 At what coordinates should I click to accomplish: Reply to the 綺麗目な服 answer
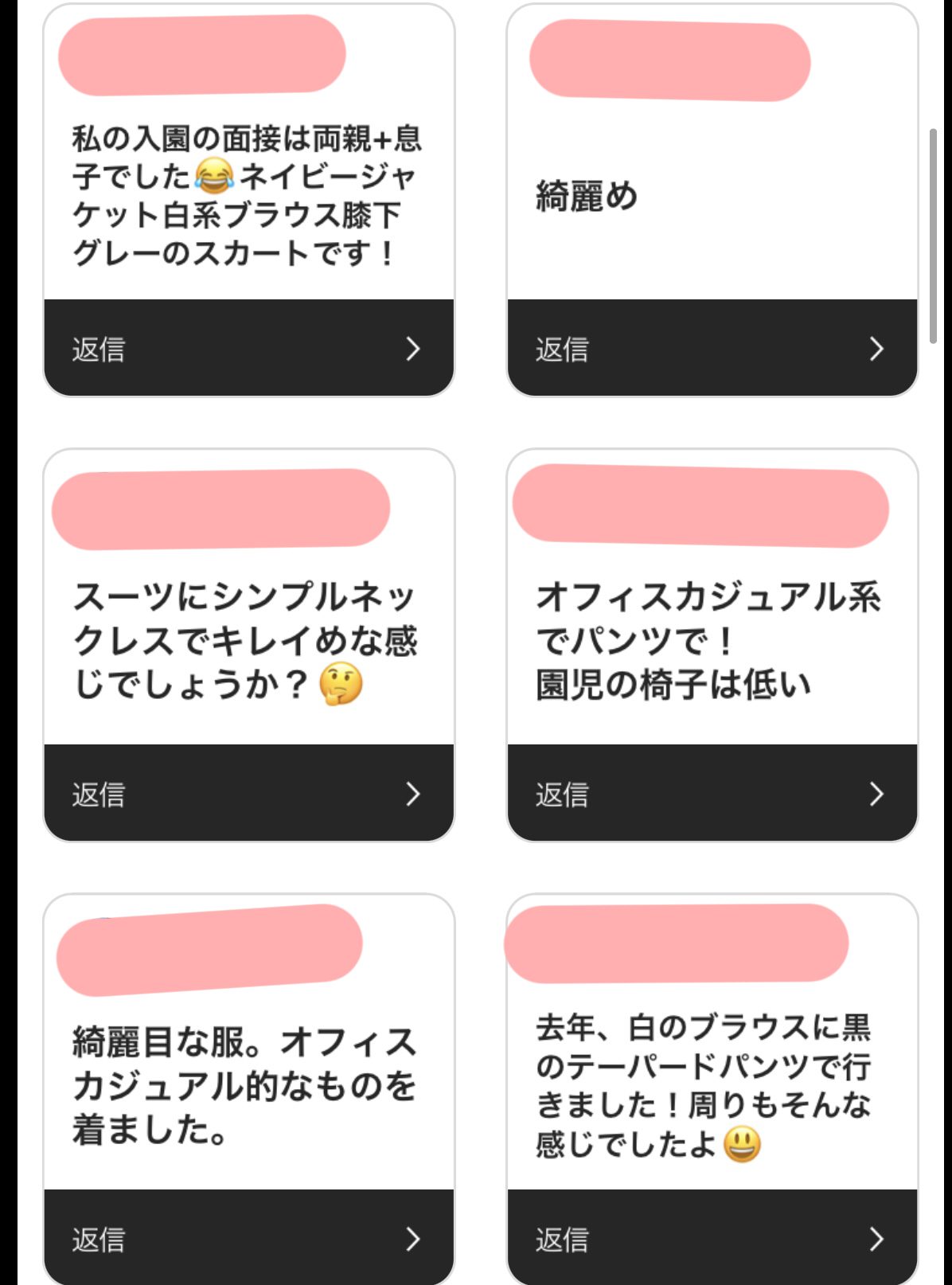[248, 1239]
